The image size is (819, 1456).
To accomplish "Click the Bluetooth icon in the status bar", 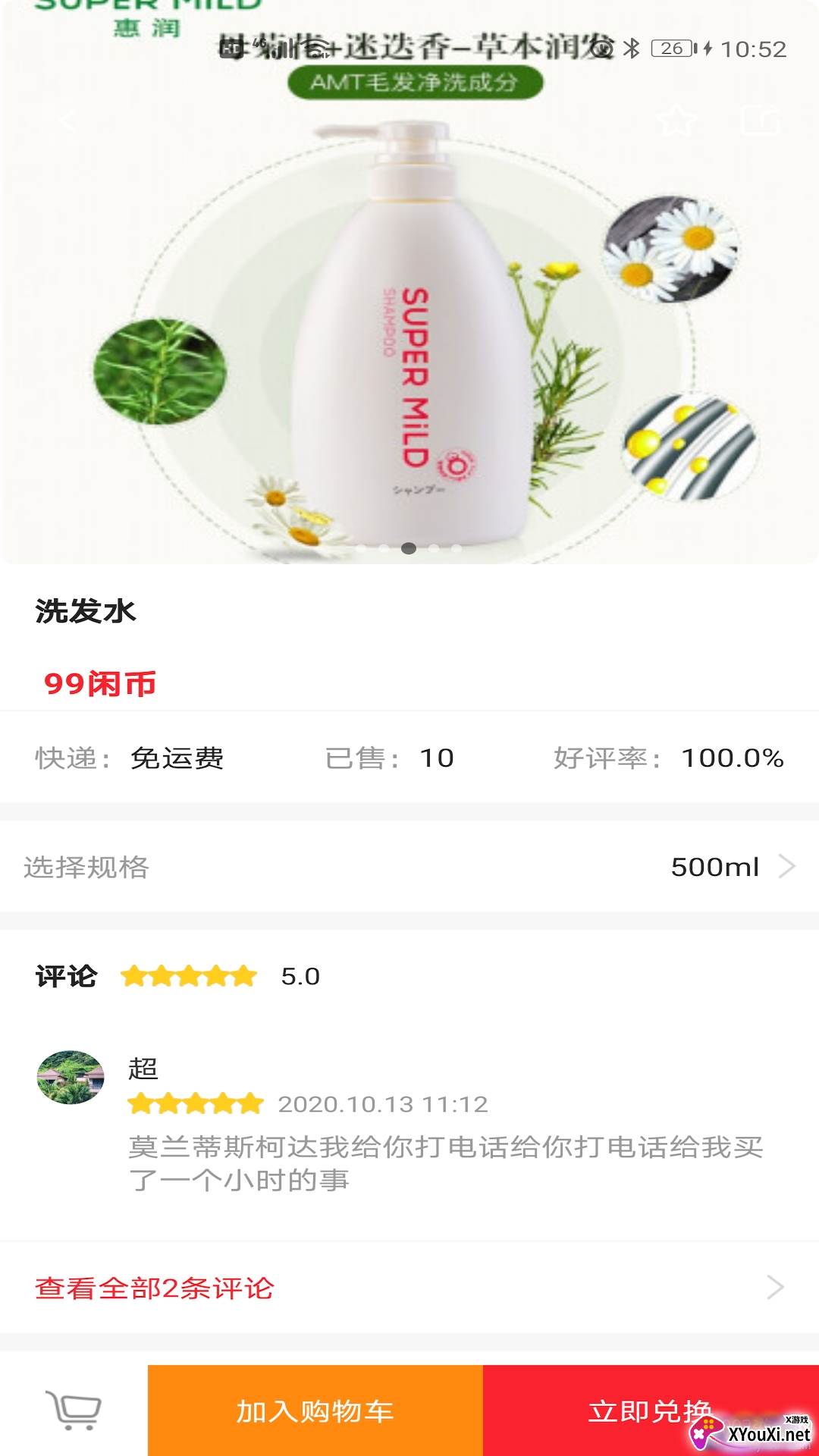I will pyautogui.click(x=629, y=48).
